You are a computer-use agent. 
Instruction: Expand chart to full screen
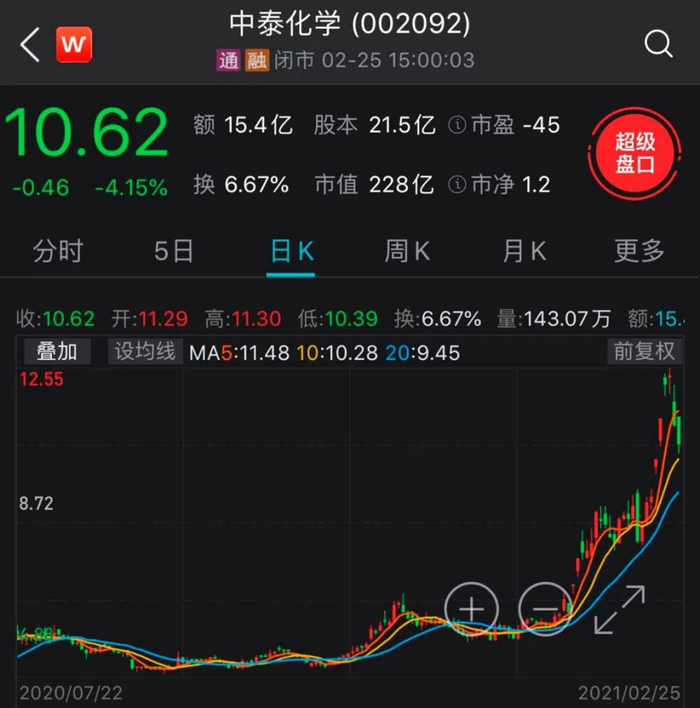click(620, 610)
